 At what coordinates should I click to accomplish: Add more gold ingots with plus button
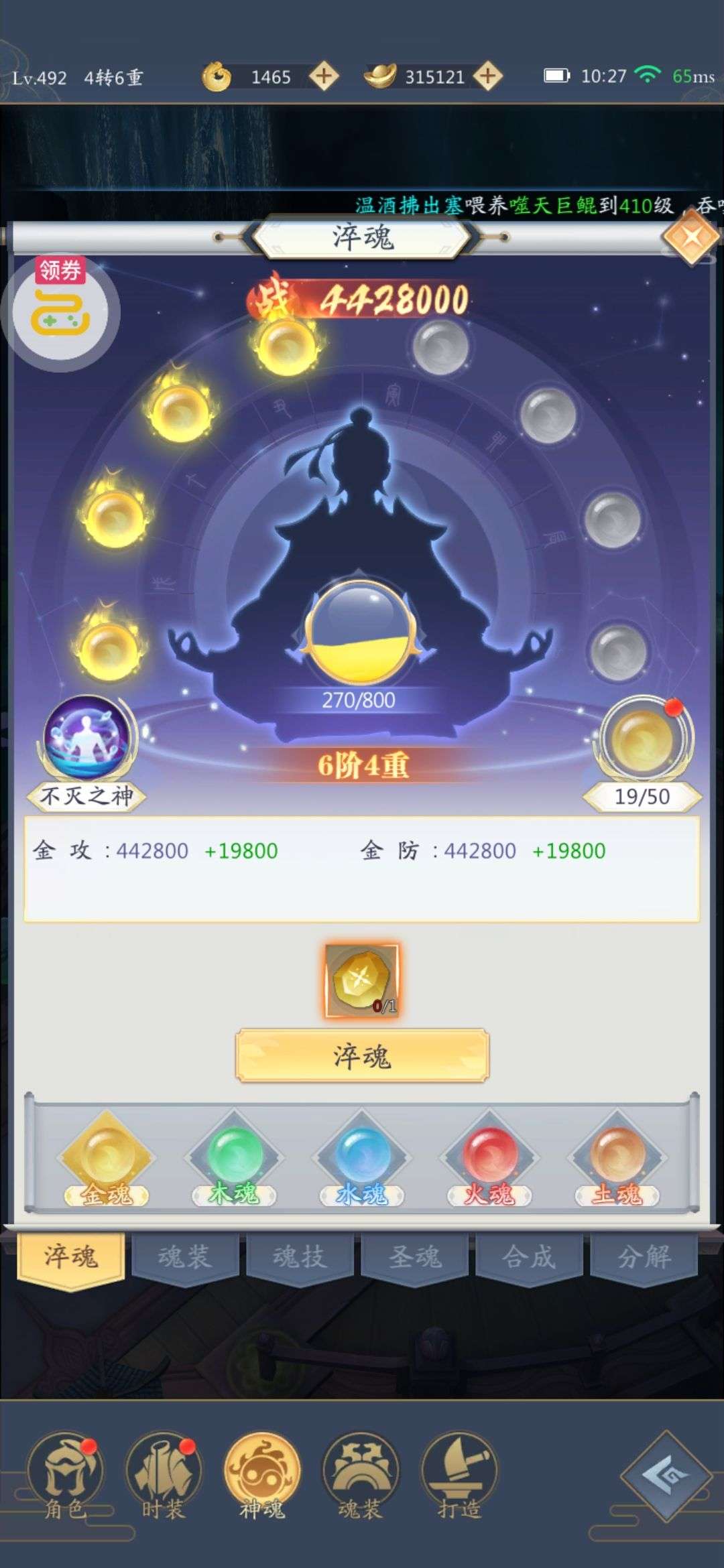coord(488,76)
